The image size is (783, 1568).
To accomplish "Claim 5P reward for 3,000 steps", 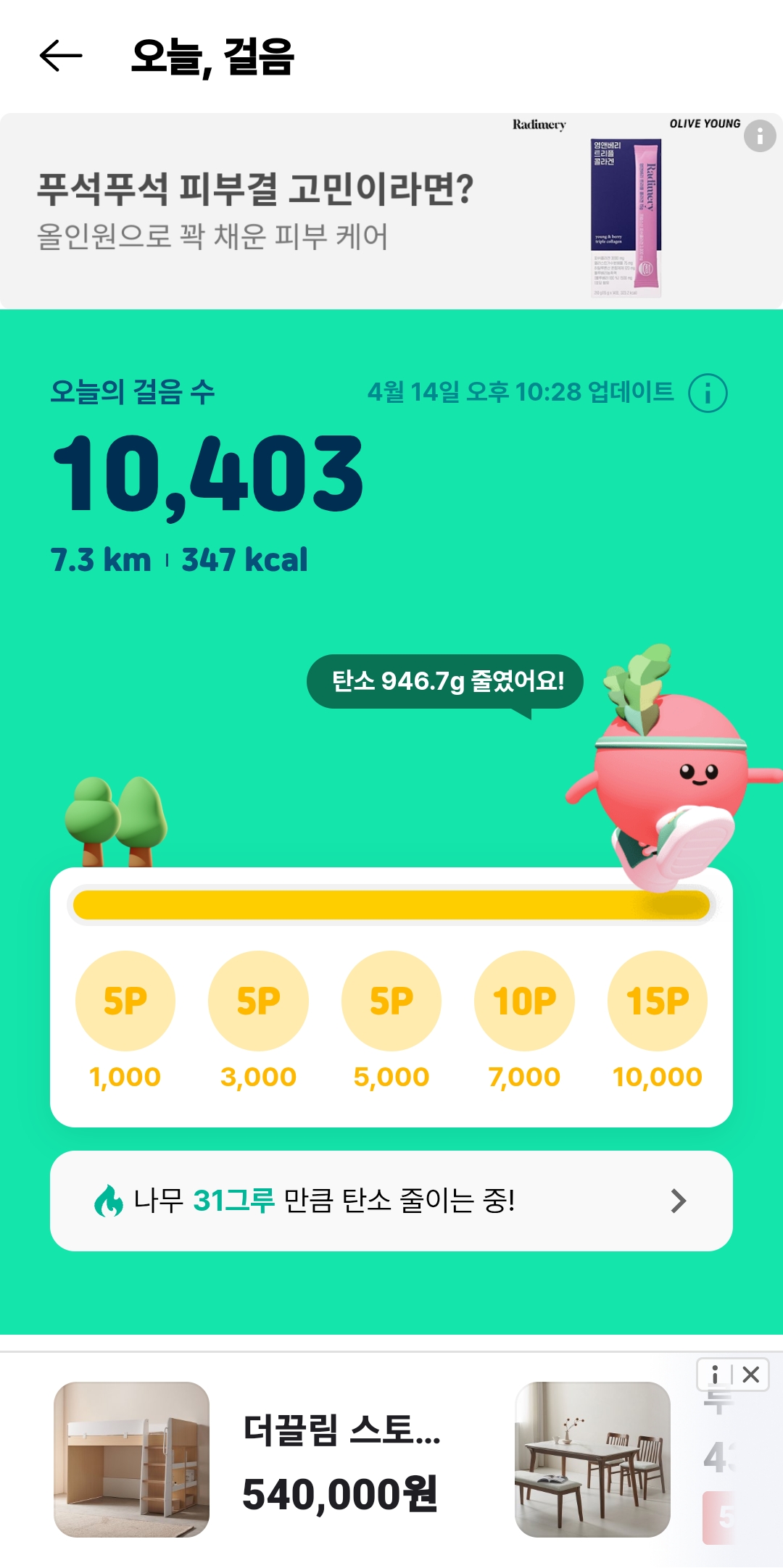I will pos(258,1001).
